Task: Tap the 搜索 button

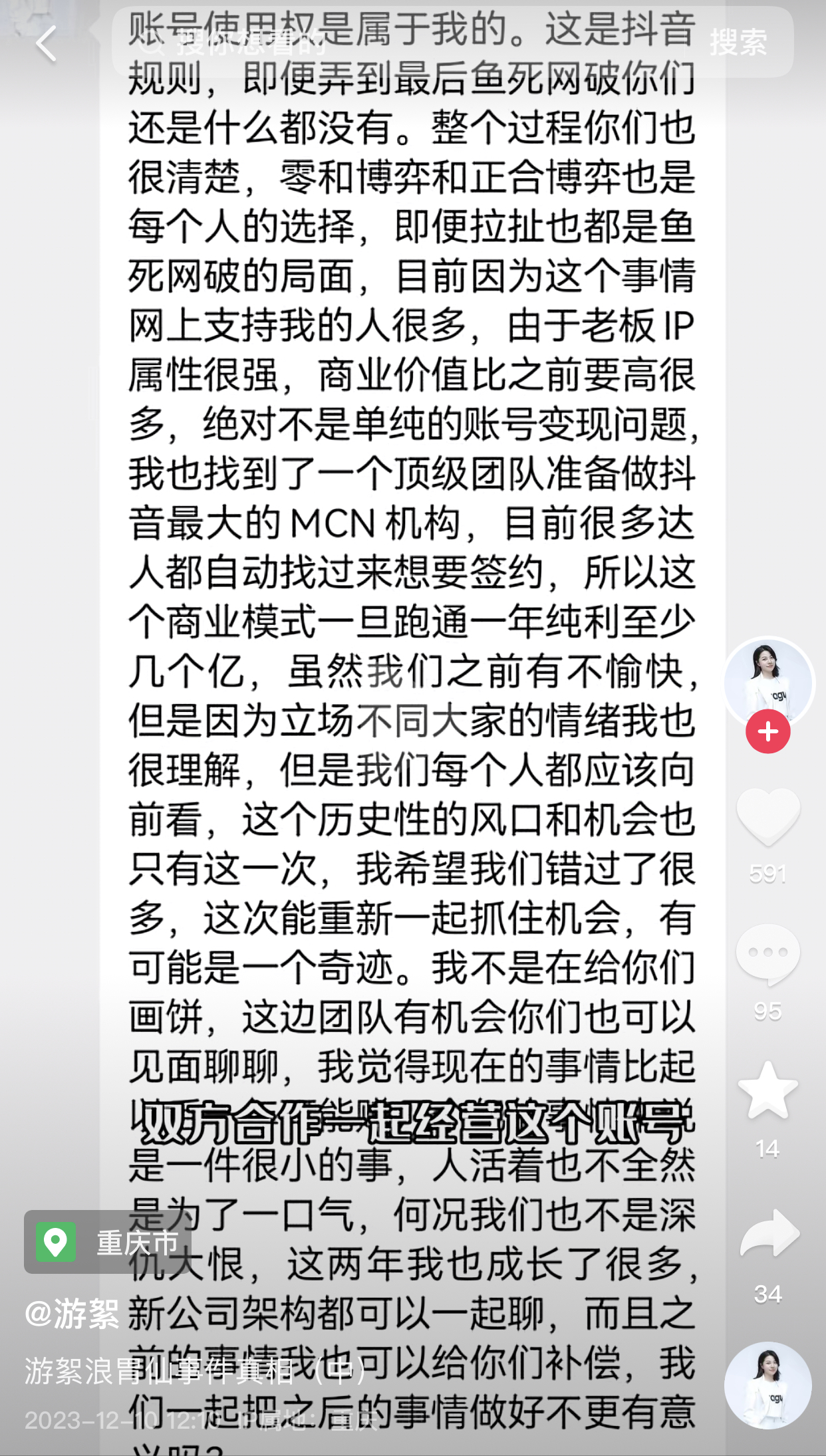Action: pos(738,43)
